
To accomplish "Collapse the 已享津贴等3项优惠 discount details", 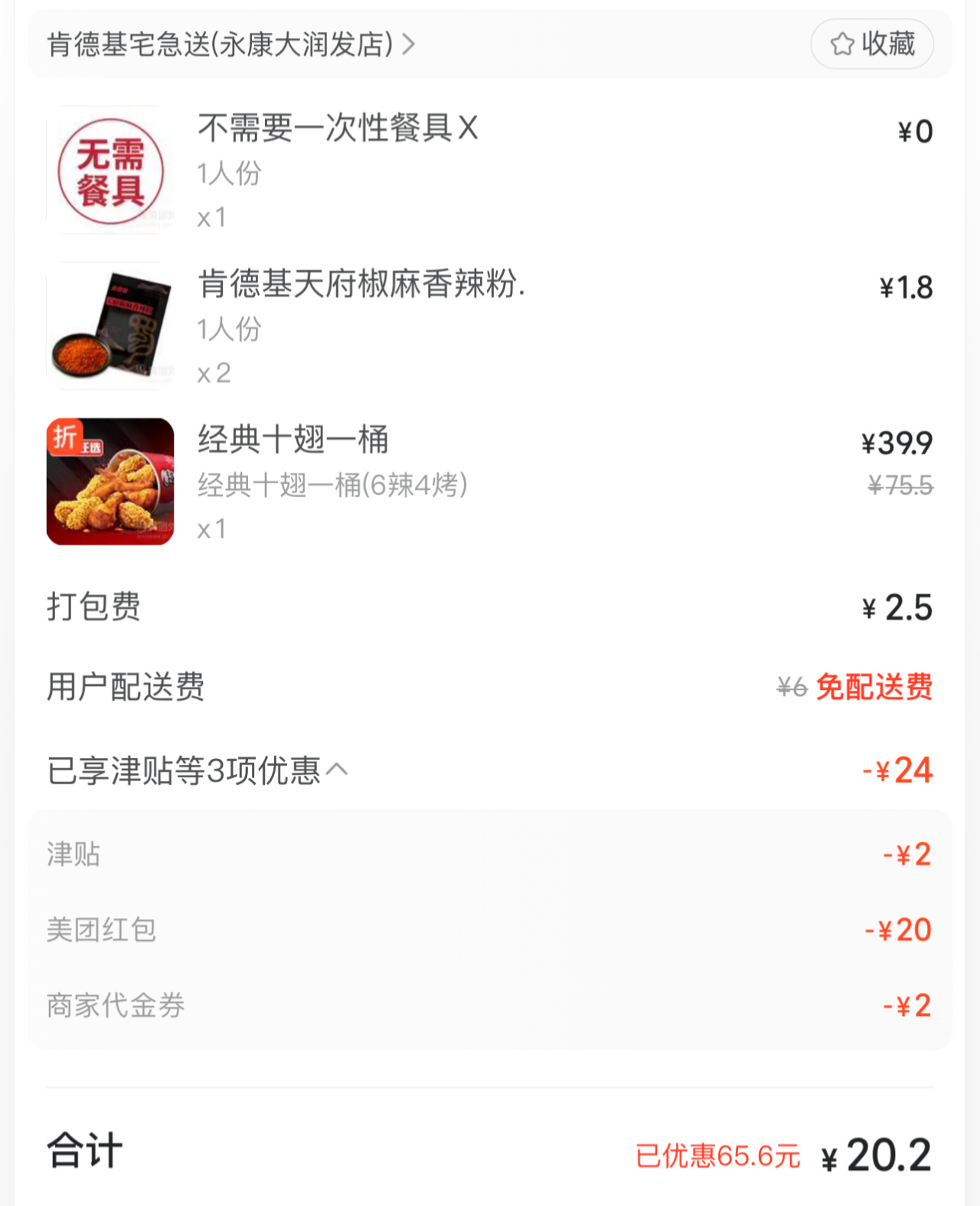I will 337,769.
